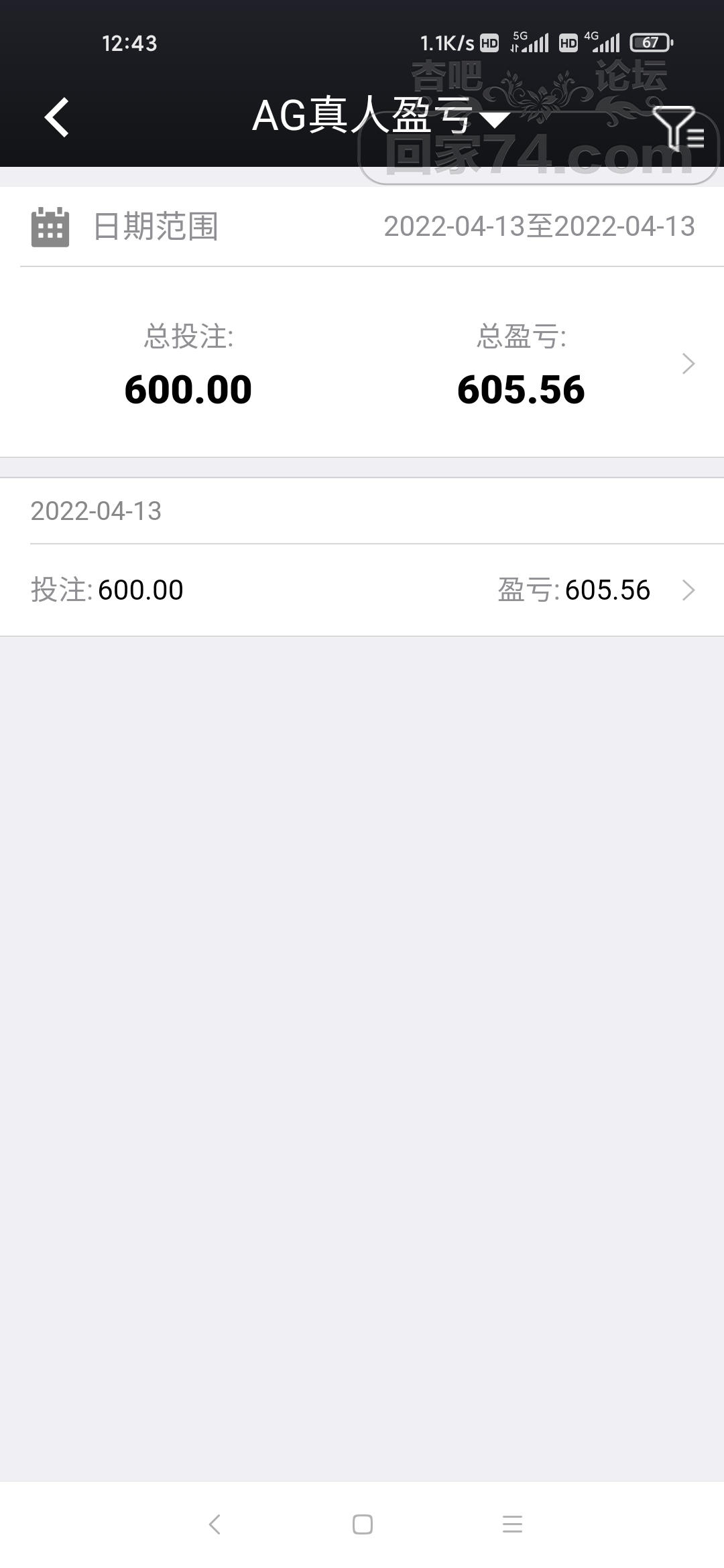
Task: Open the system recent apps button
Action: coord(512,1524)
